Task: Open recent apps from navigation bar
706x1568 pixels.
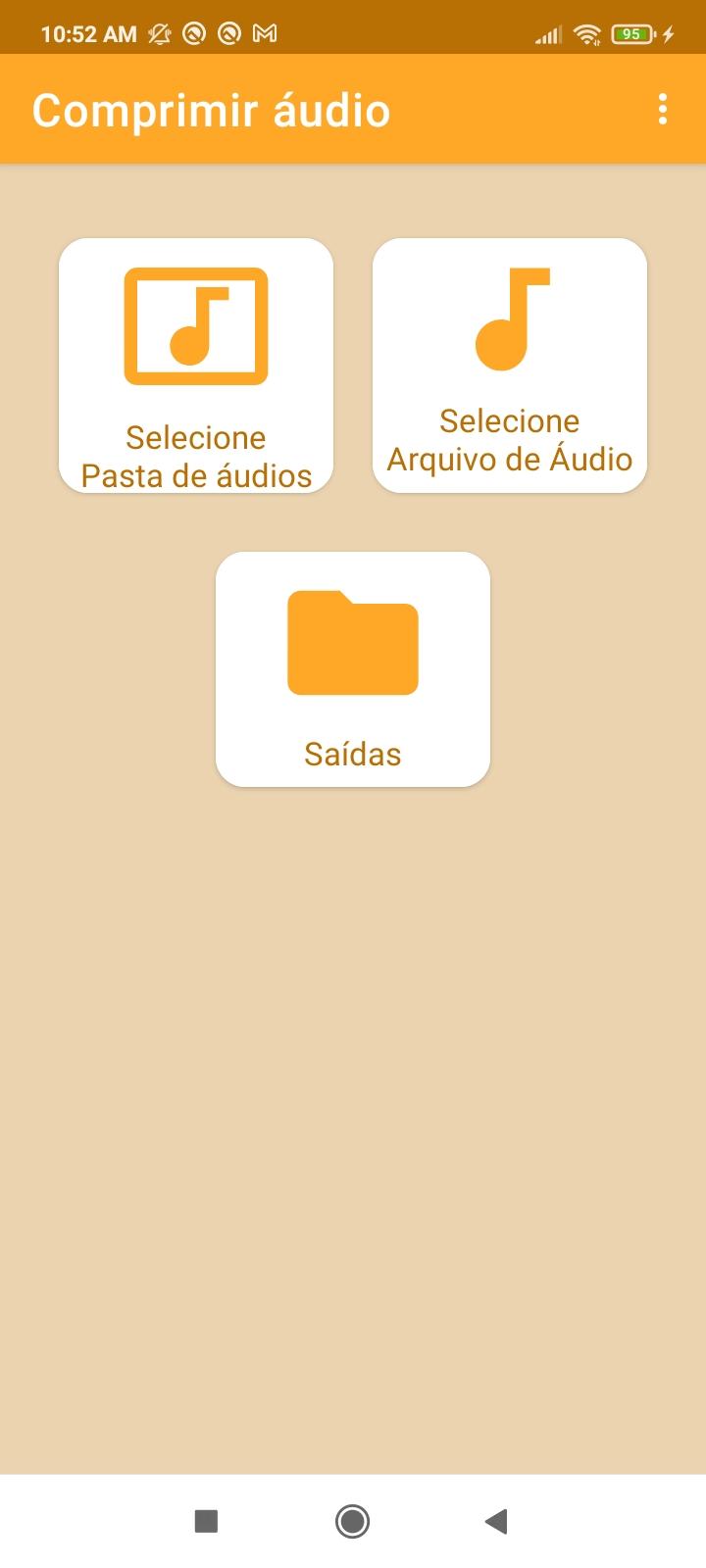Action: [206, 1521]
